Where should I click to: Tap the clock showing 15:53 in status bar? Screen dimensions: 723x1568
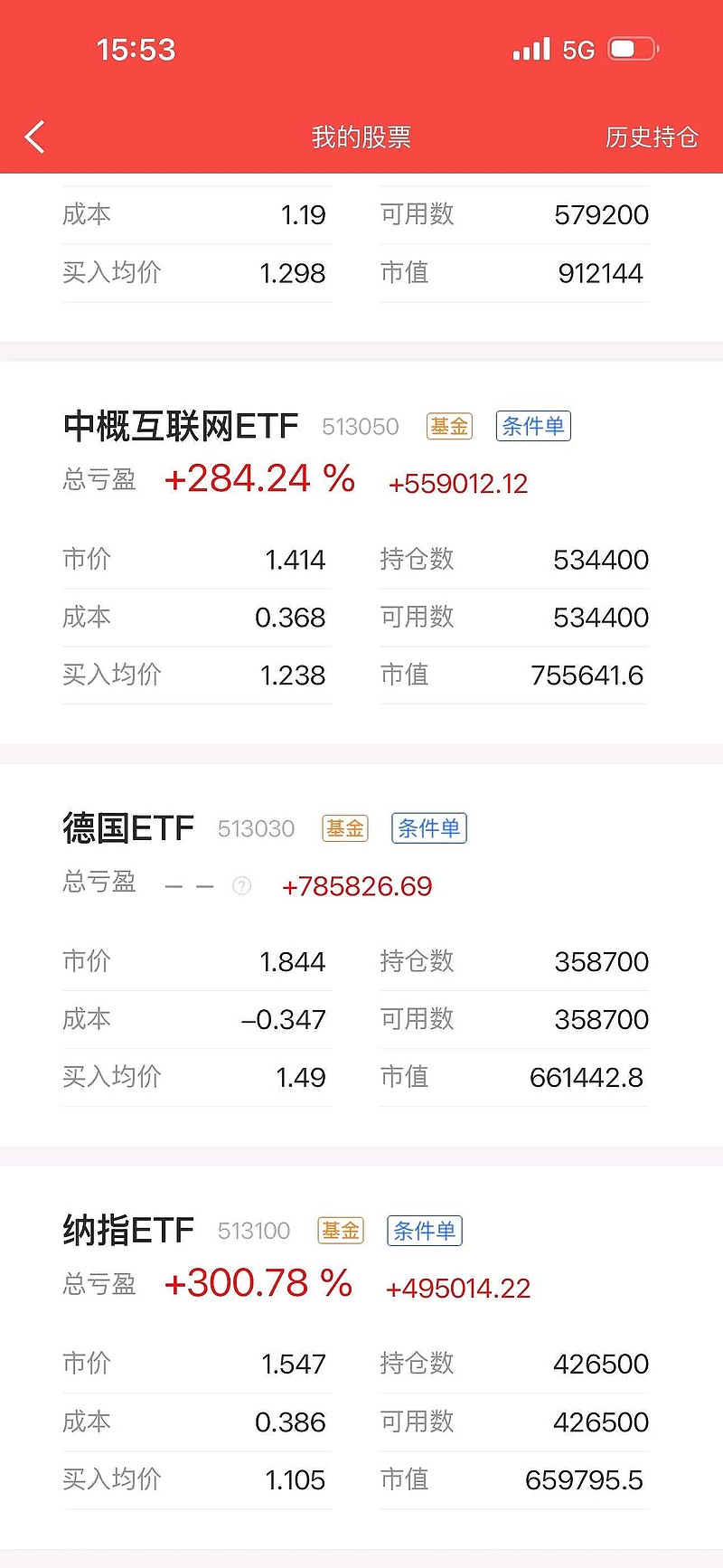tap(137, 49)
